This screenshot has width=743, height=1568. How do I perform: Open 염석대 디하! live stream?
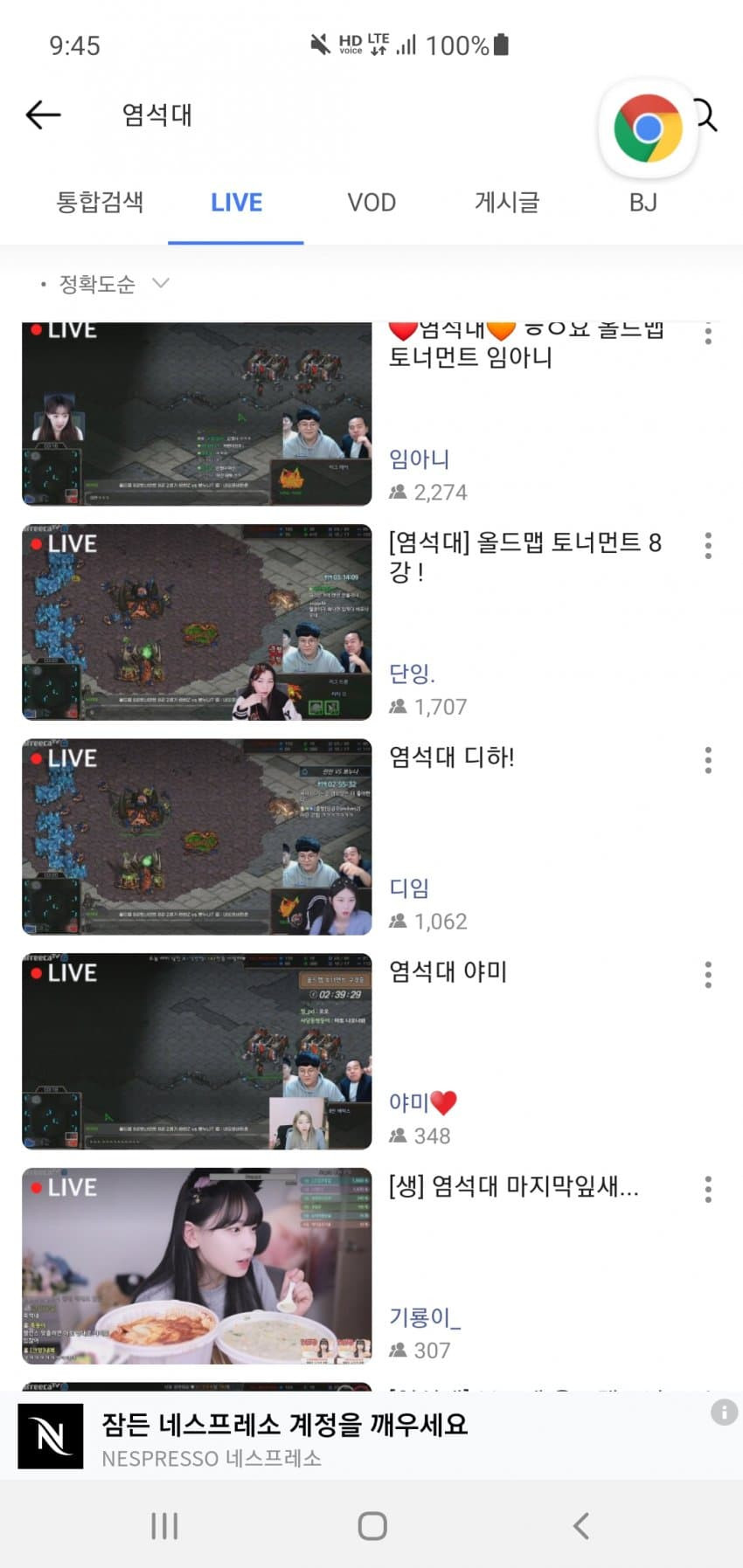click(197, 837)
